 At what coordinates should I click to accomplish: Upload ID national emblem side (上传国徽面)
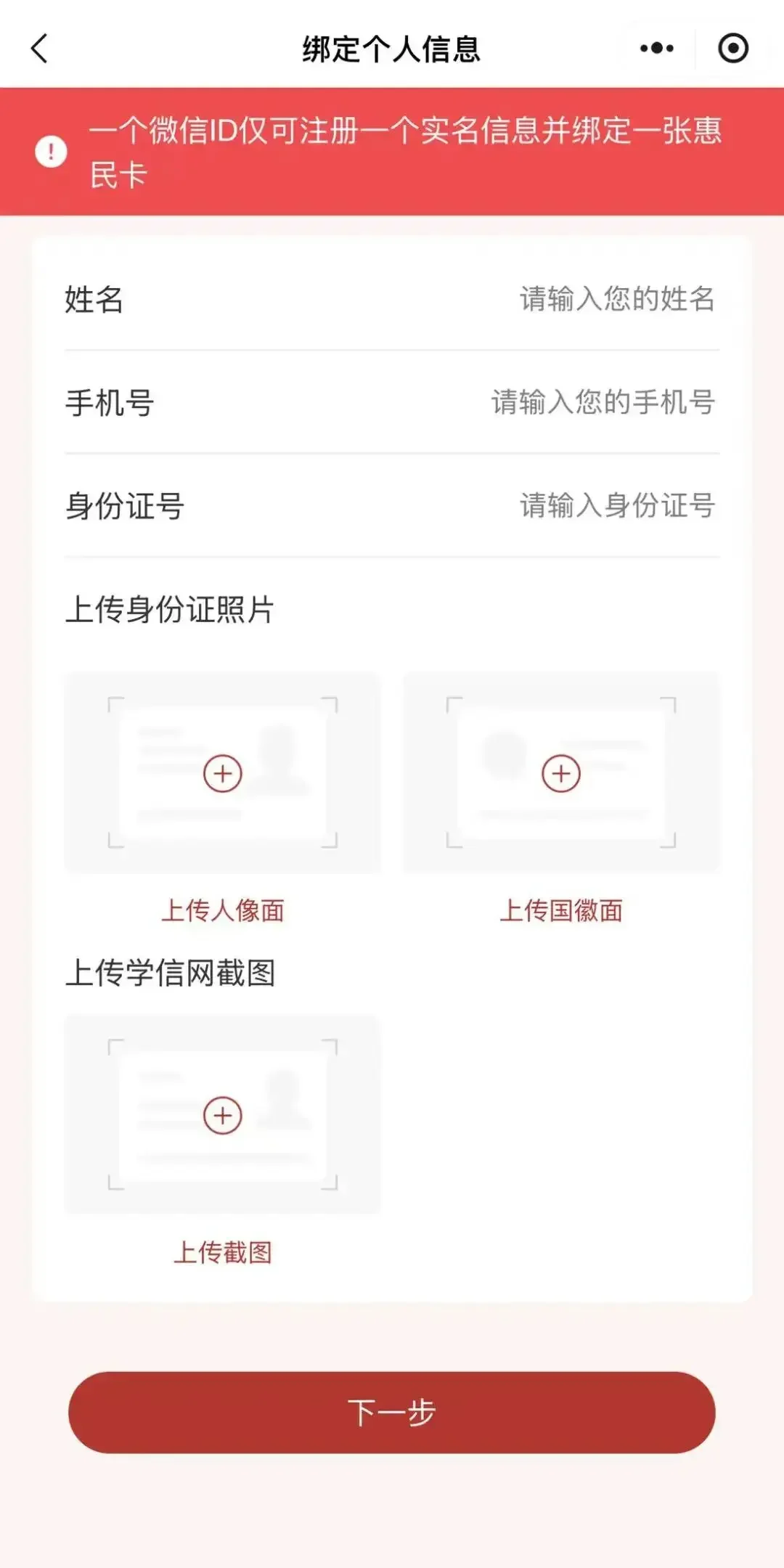[561, 773]
